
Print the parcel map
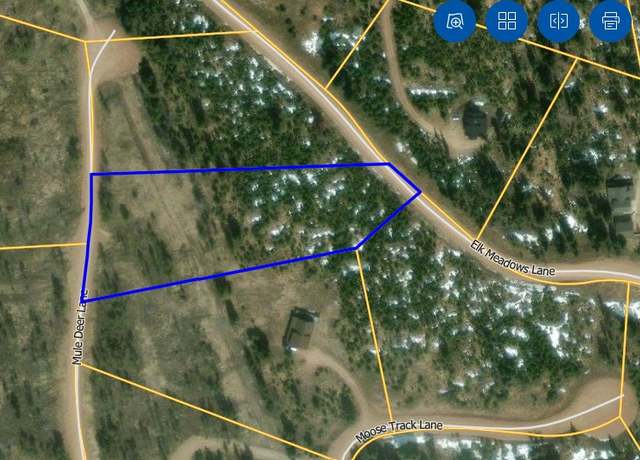(611, 21)
